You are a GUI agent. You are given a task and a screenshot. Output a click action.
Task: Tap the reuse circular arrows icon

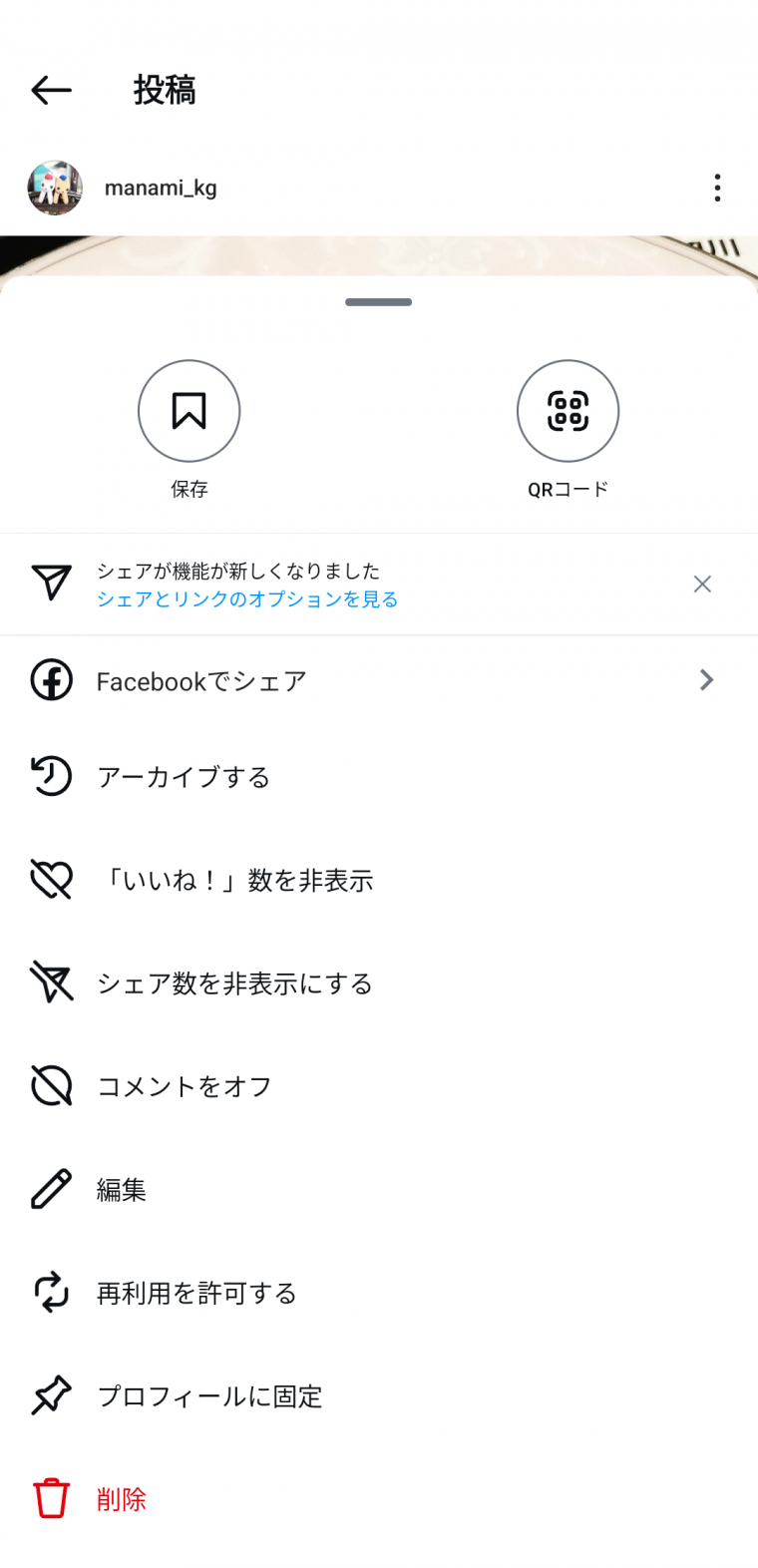(x=50, y=1293)
